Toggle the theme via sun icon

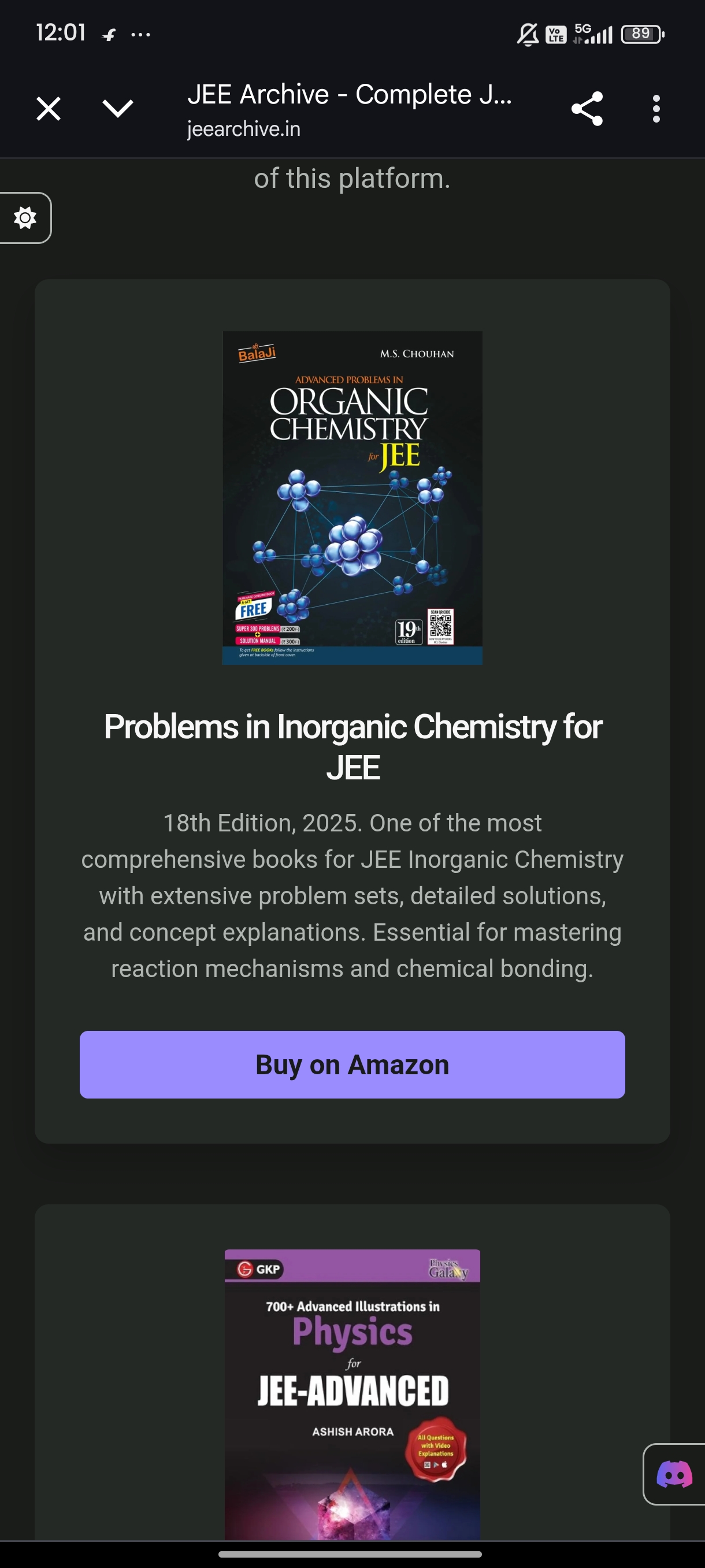25,218
